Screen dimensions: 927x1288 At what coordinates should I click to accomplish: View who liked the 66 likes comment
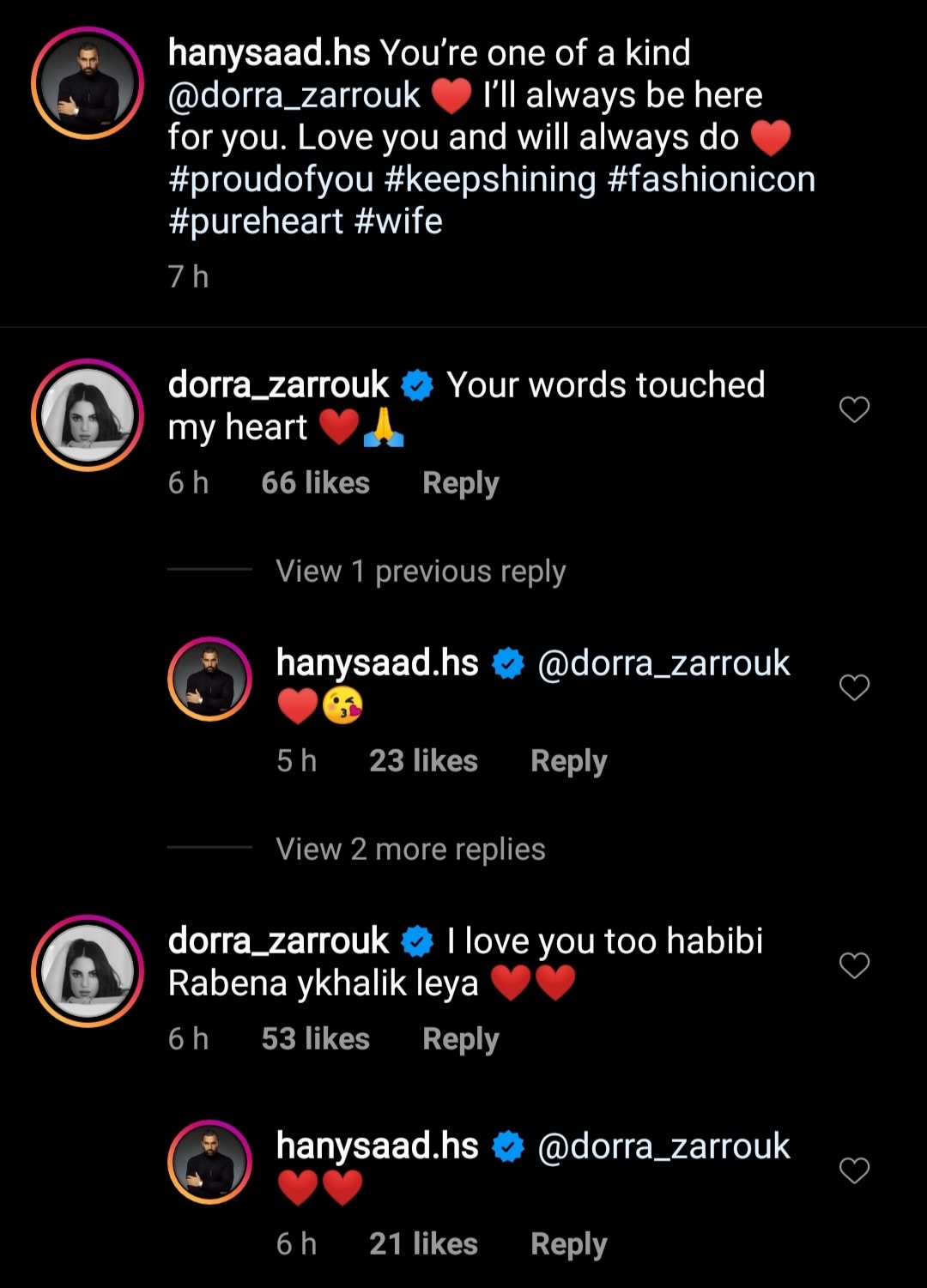(x=315, y=483)
